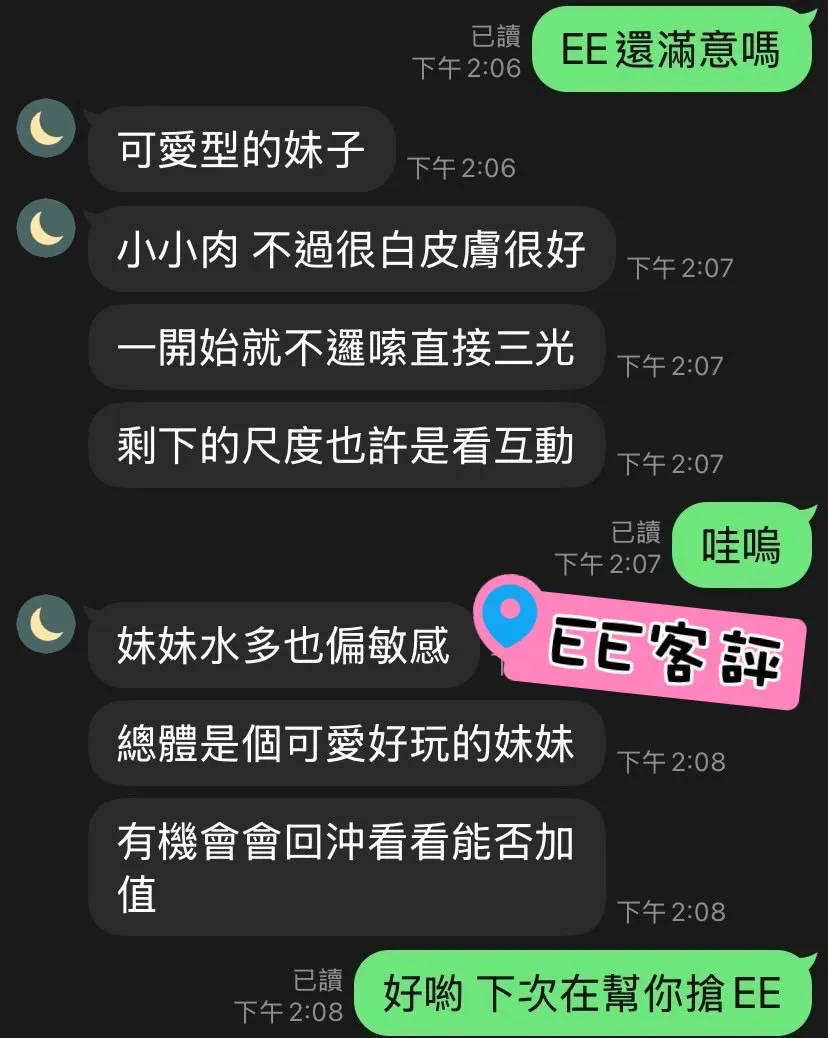This screenshot has height=1038, width=828.
Task: Click the moon avatar beside 可愛型的妹子
Action: (x=45, y=129)
